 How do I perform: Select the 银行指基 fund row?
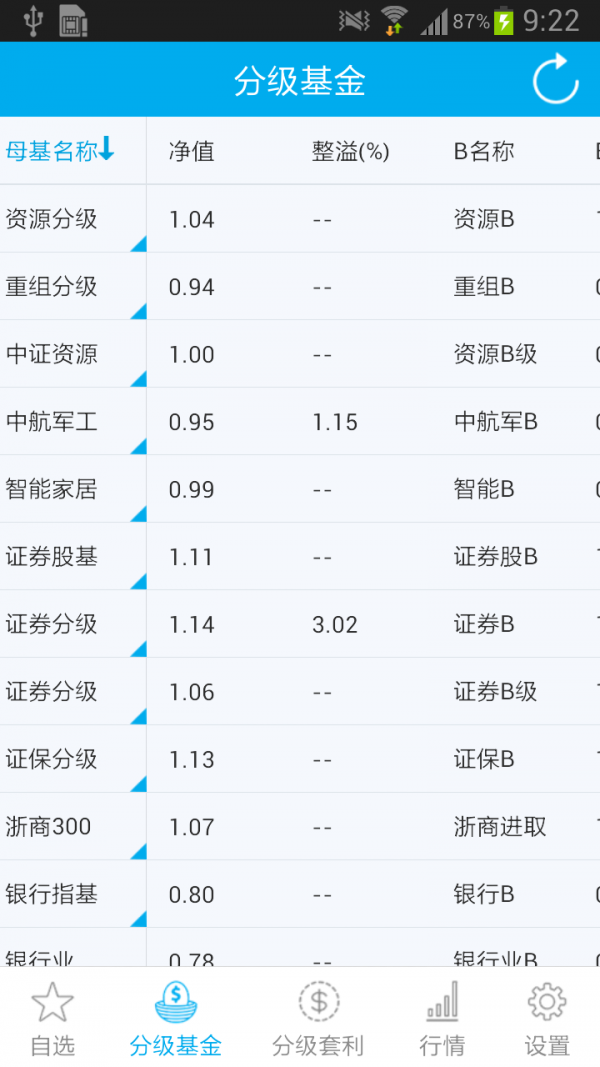tap(300, 893)
